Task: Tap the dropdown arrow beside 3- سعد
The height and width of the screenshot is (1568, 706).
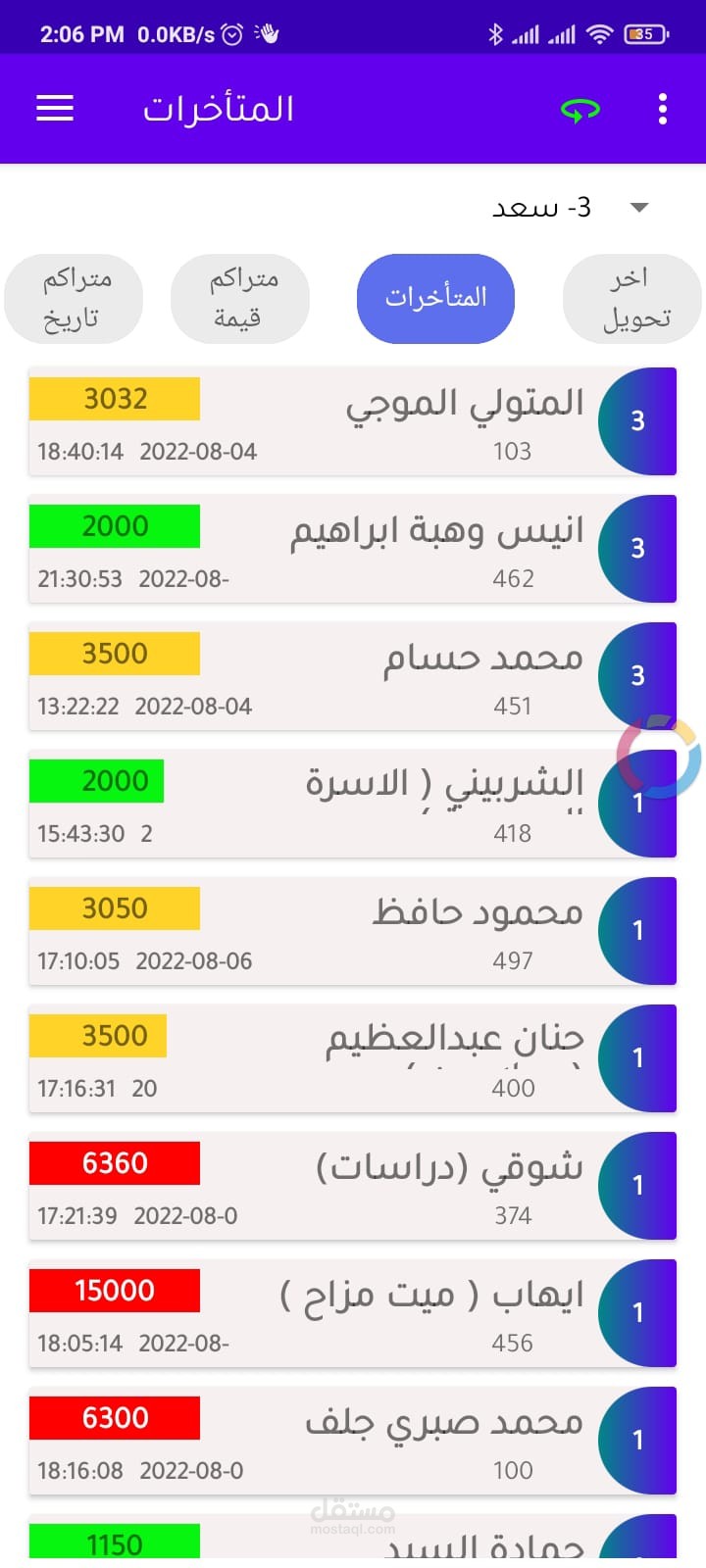Action: coord(638,207)
